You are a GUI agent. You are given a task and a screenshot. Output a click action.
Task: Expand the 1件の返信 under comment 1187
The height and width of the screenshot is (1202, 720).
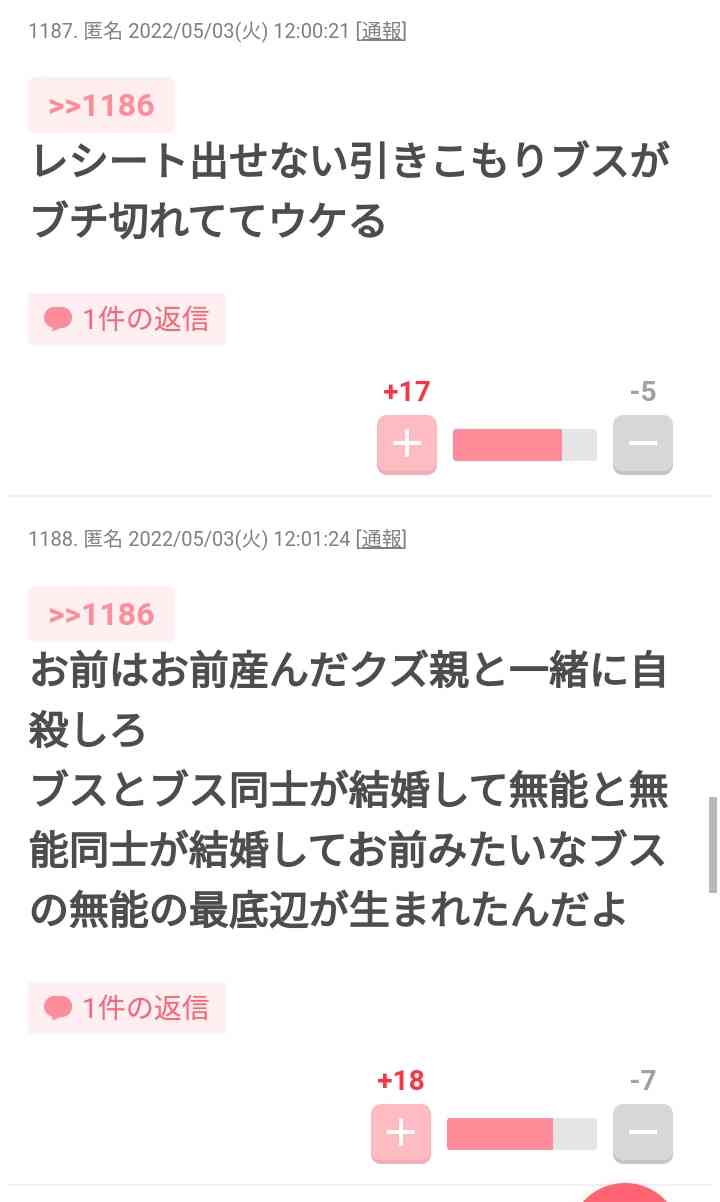tap(127, 319)
